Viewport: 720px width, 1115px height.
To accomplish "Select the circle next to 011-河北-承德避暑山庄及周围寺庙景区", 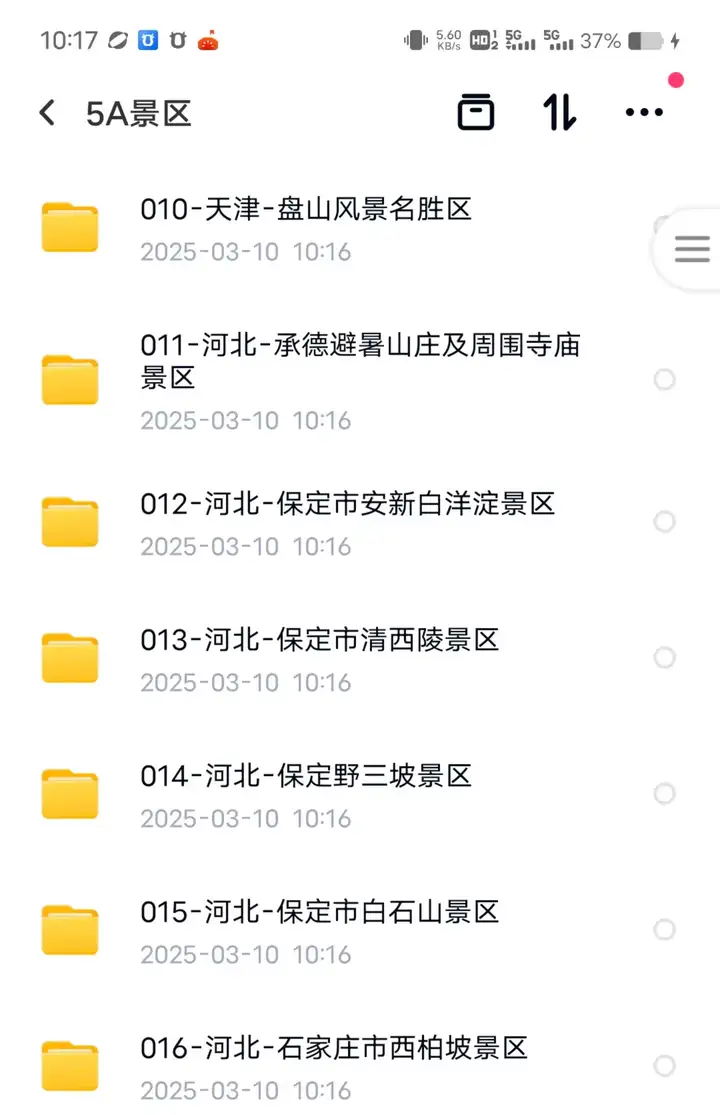I will tap(664, 380).
